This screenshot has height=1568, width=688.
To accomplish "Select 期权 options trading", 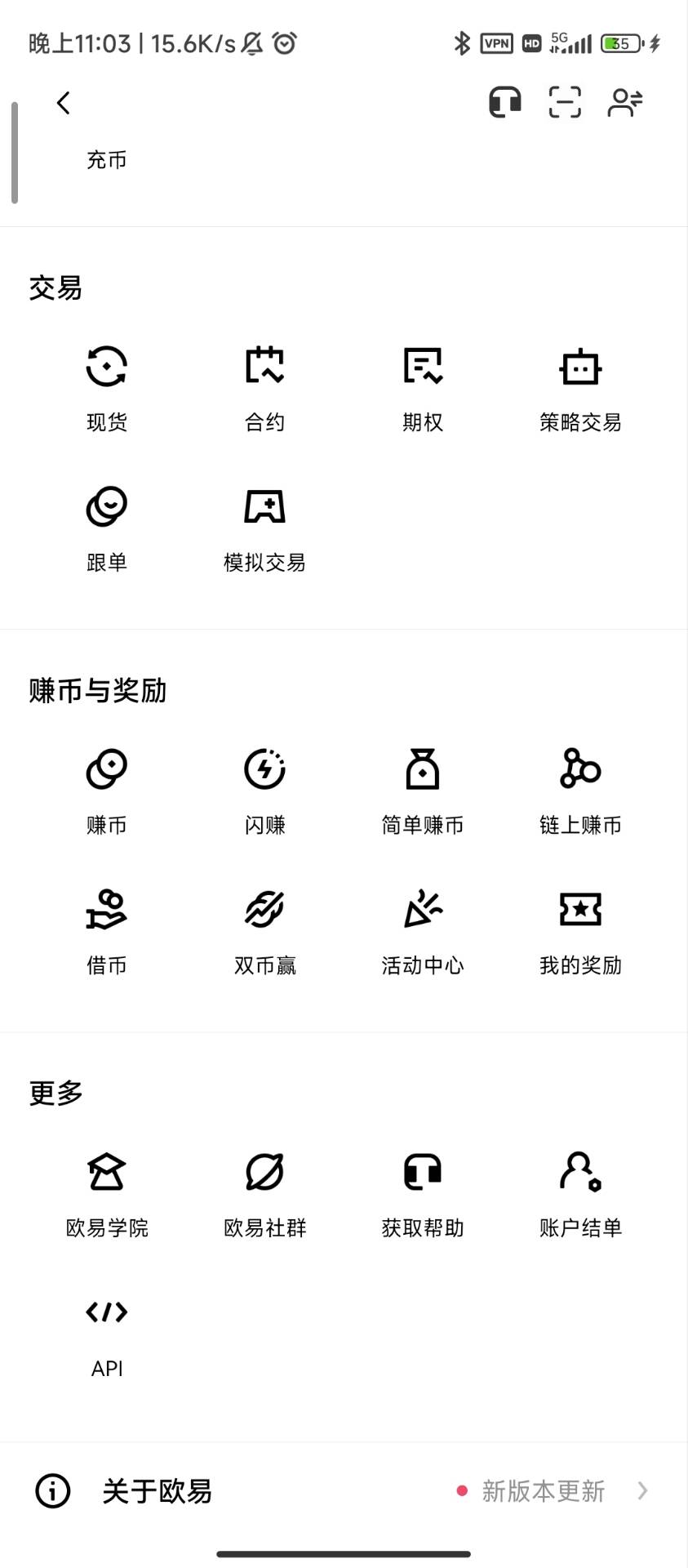I will 423,386.
